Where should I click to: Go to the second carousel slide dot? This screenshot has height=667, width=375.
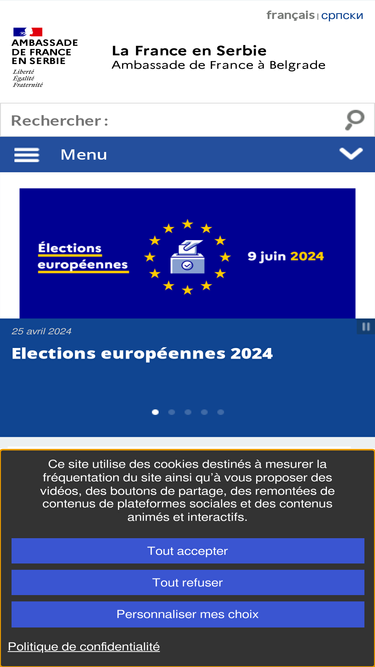click(x=171, y=412)
